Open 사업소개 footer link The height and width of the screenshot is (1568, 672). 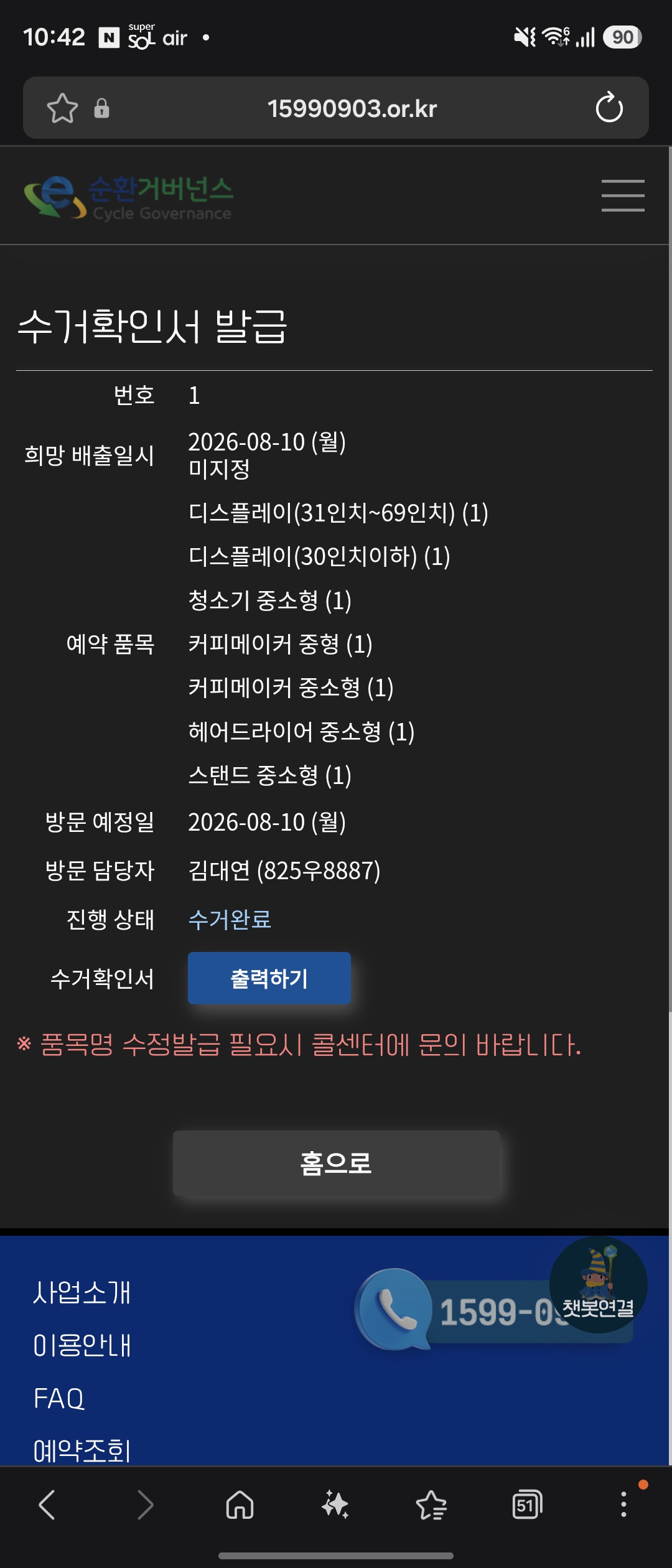82,1293
